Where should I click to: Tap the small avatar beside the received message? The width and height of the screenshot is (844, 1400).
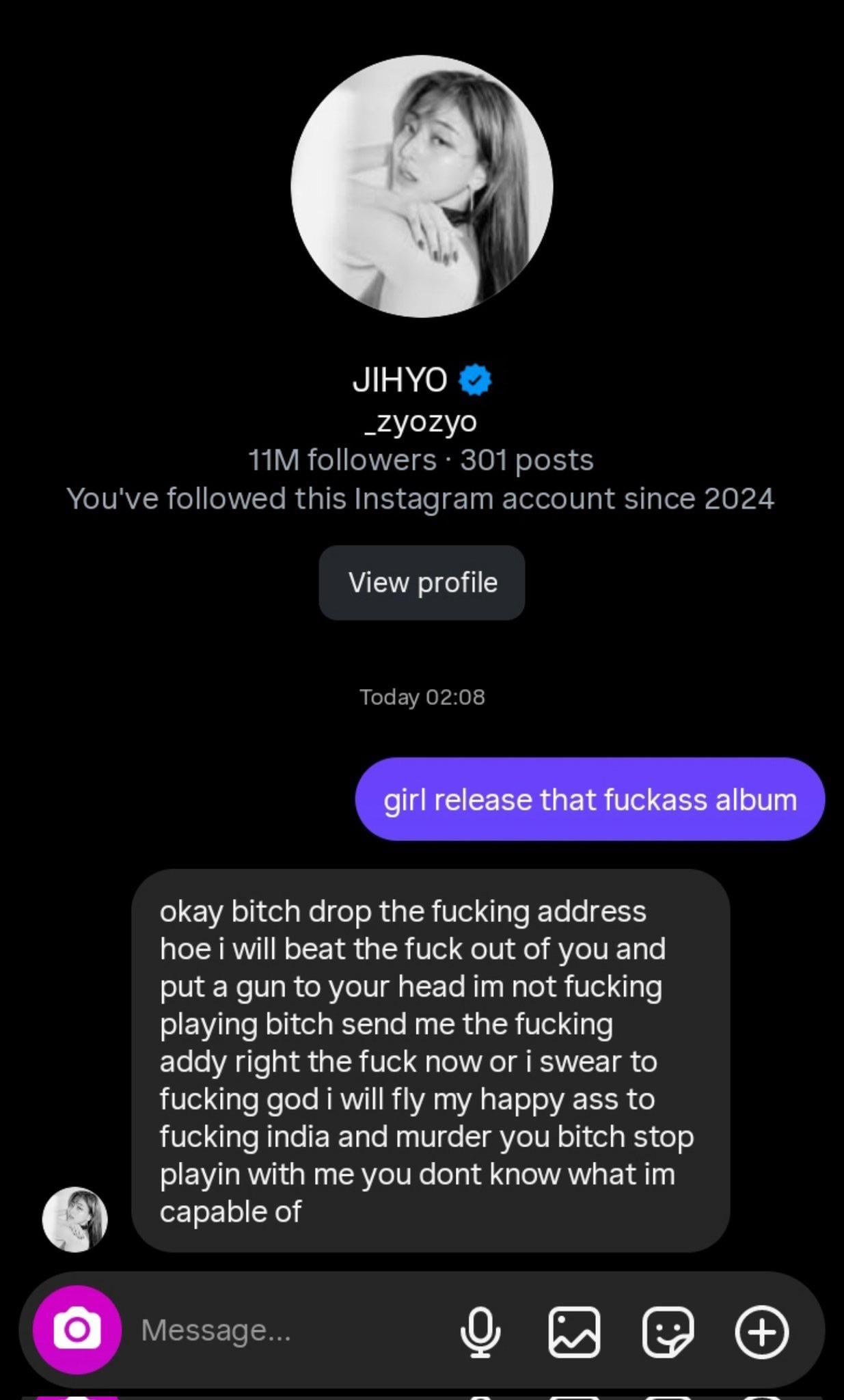tap(75, 1219)
